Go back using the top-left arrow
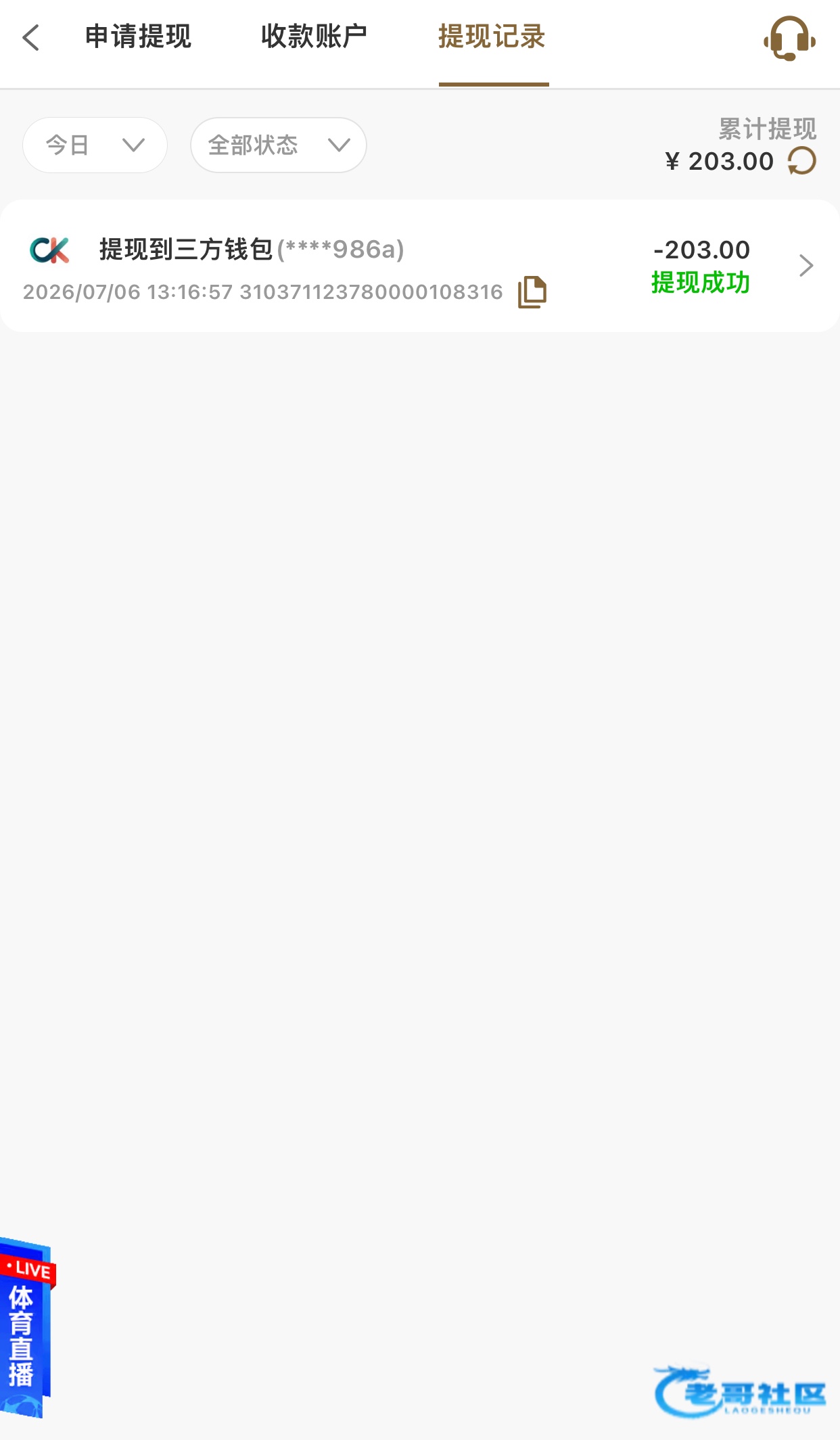 (x=31, y=37)
